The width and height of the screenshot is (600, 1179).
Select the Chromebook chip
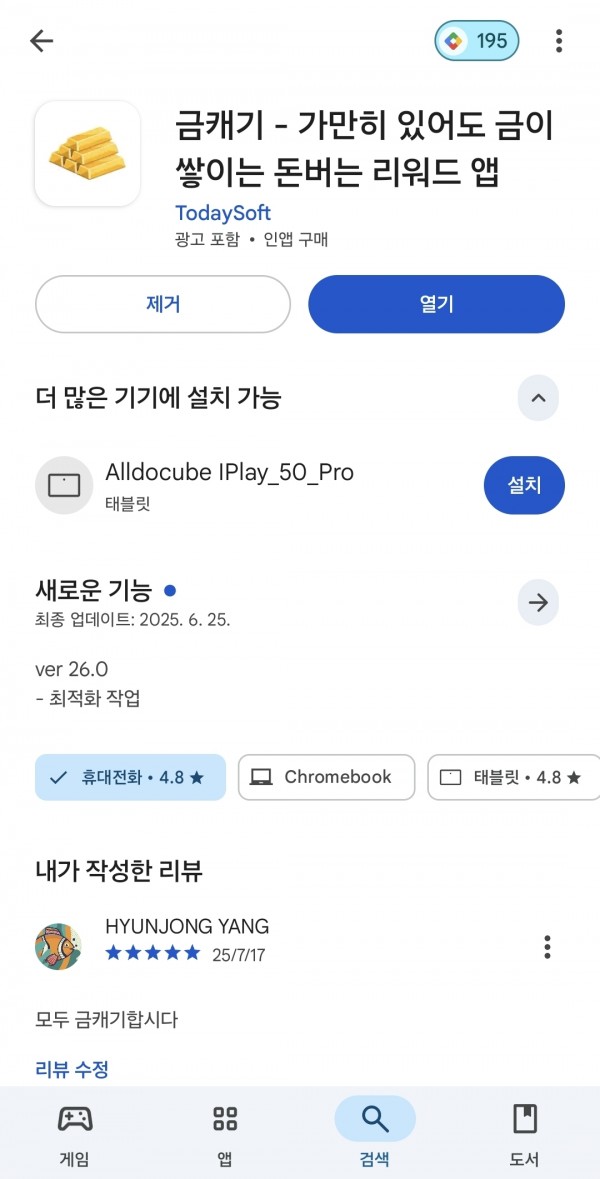(326, 777)
